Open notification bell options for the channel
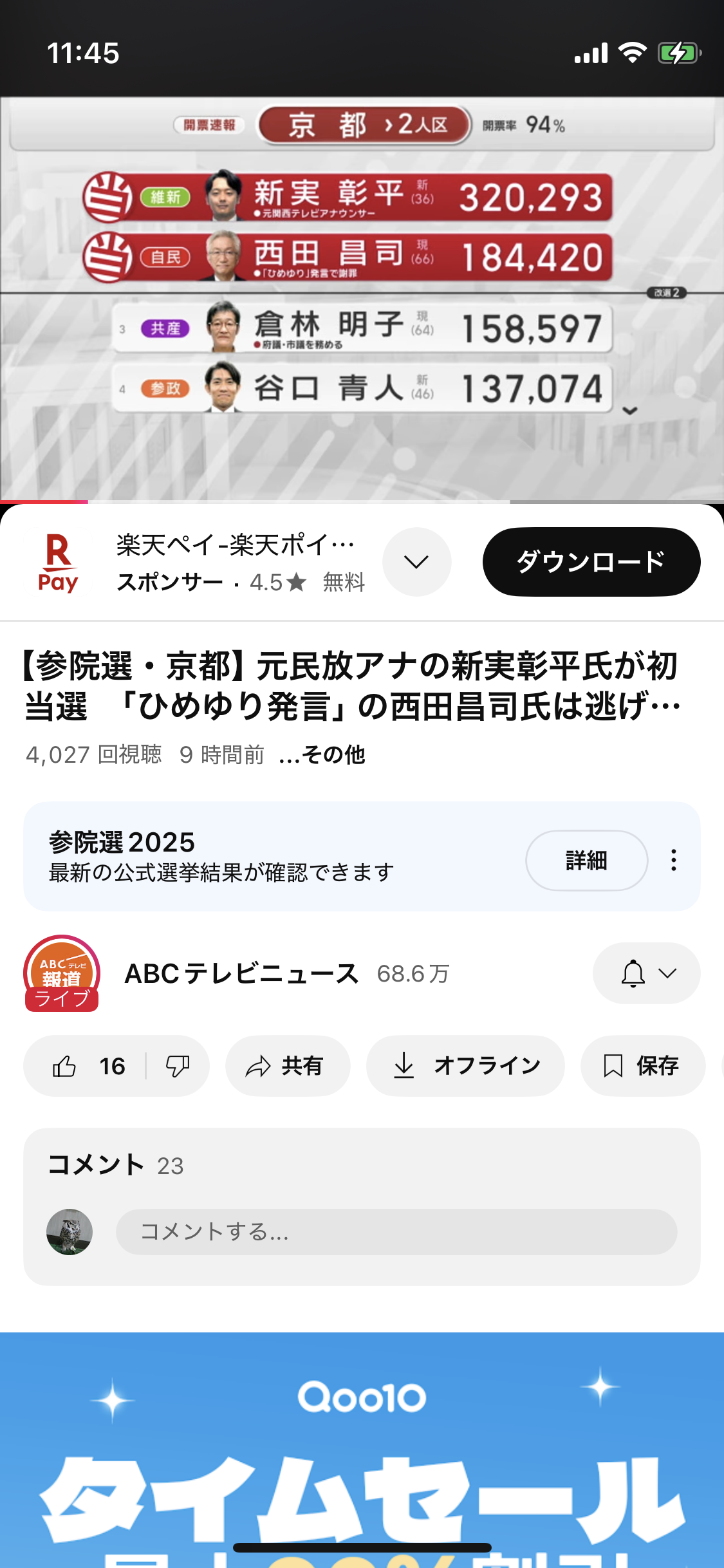The height and width of the screenshot is (1568, 724). pos(646,973)
